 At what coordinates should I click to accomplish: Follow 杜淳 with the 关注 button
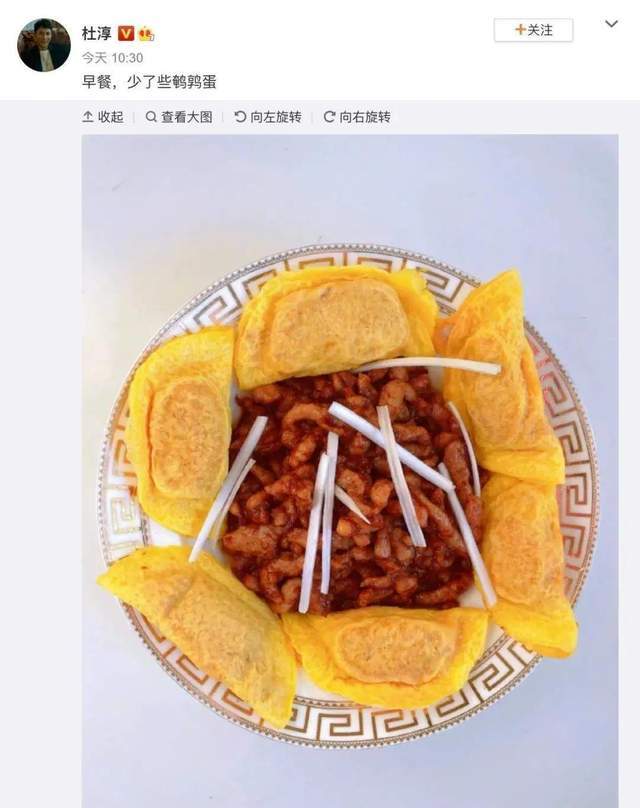click(x=533, y=30)
